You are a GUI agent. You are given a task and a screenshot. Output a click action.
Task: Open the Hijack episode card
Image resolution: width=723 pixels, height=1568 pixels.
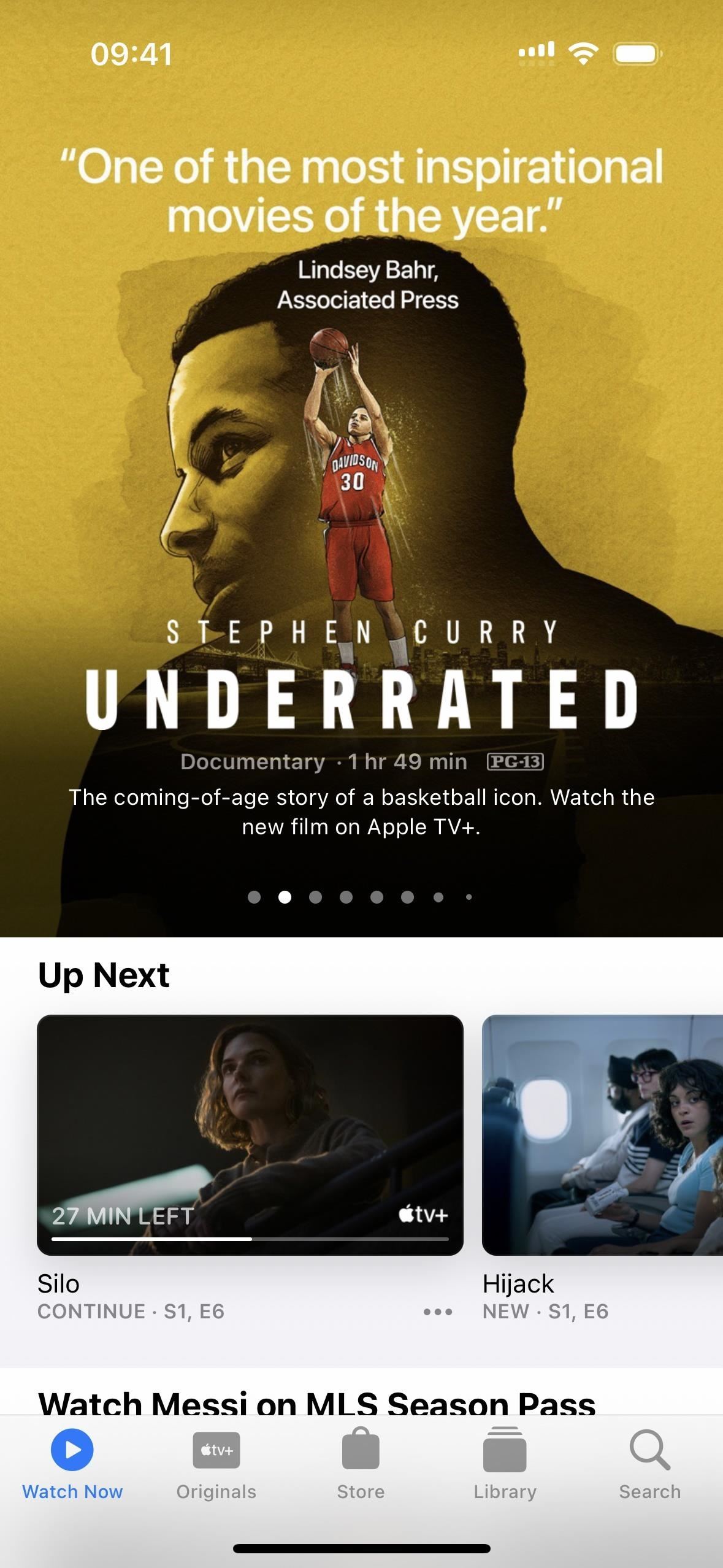[602, 1135]
